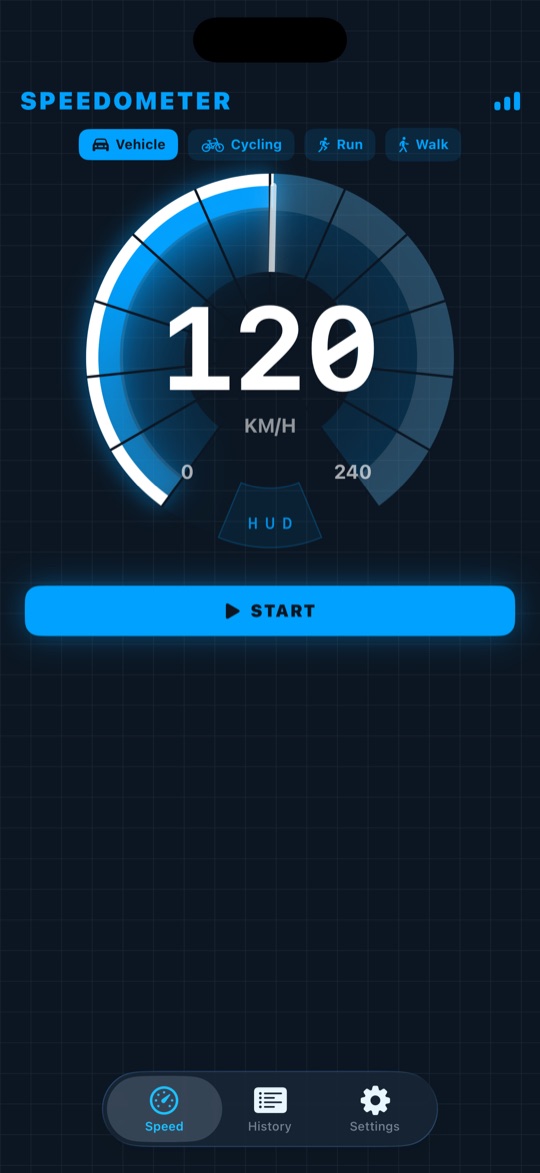Go to the Settings tab
Viewport: 540px width, 1173px height.
(375, 1109)
